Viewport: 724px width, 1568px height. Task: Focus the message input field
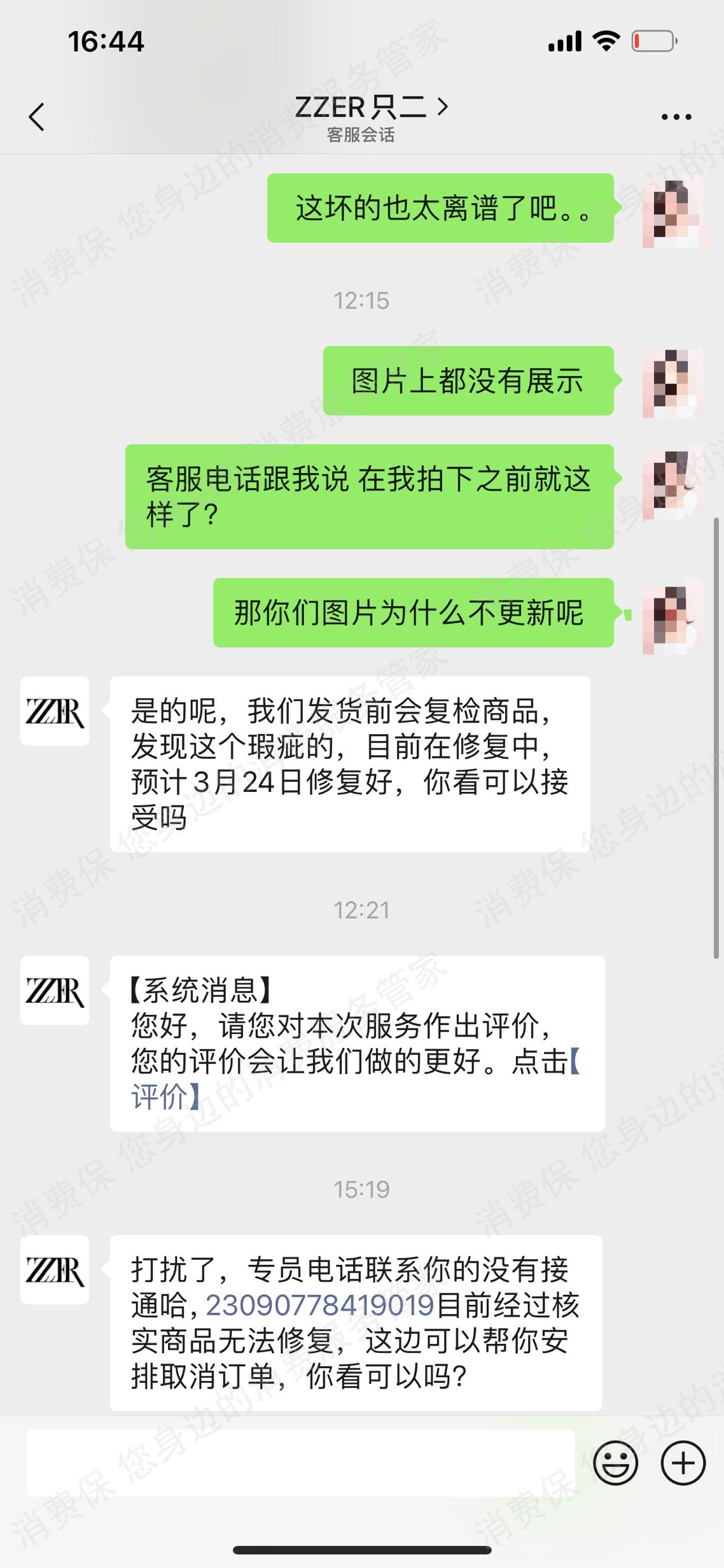coord(300,1463)
